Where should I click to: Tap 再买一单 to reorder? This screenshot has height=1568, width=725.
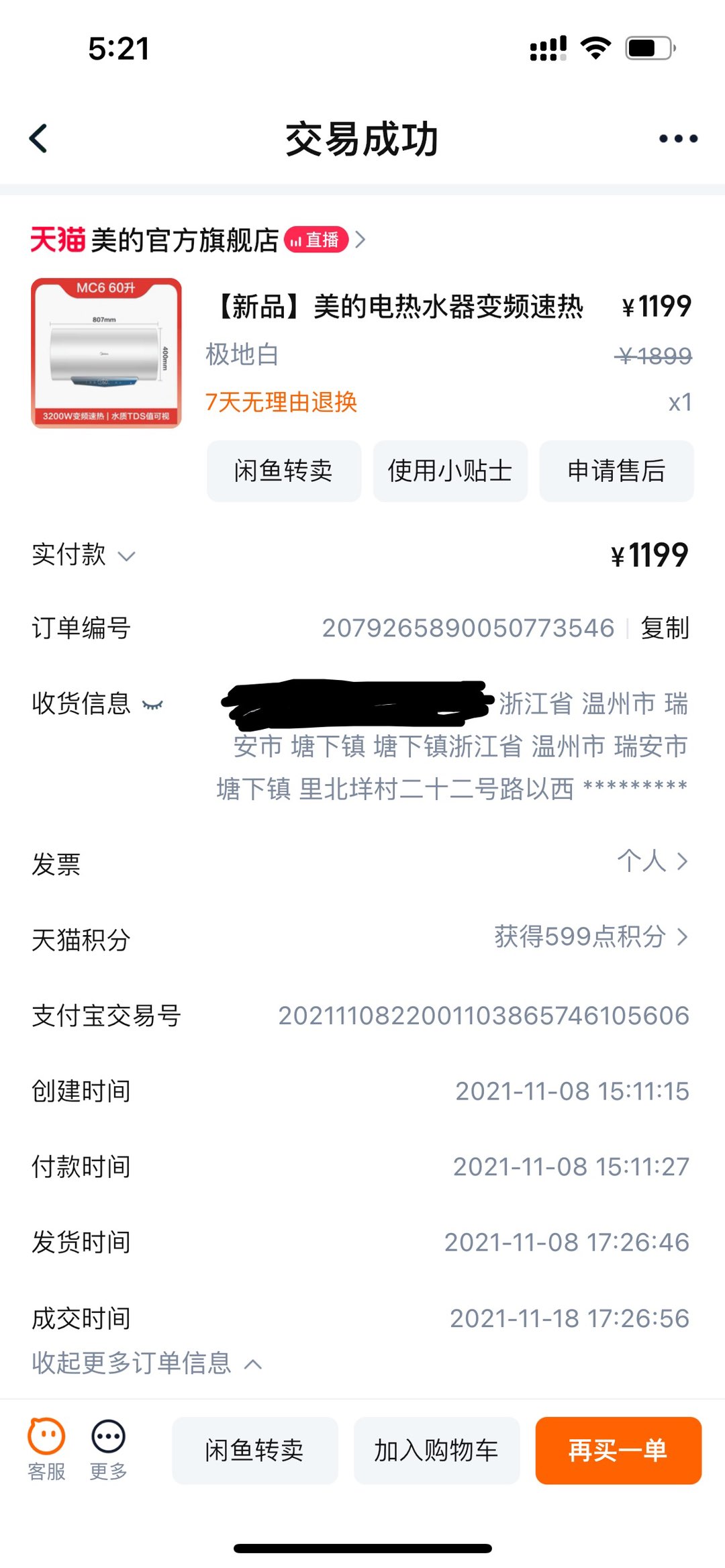click(618, 1451)
